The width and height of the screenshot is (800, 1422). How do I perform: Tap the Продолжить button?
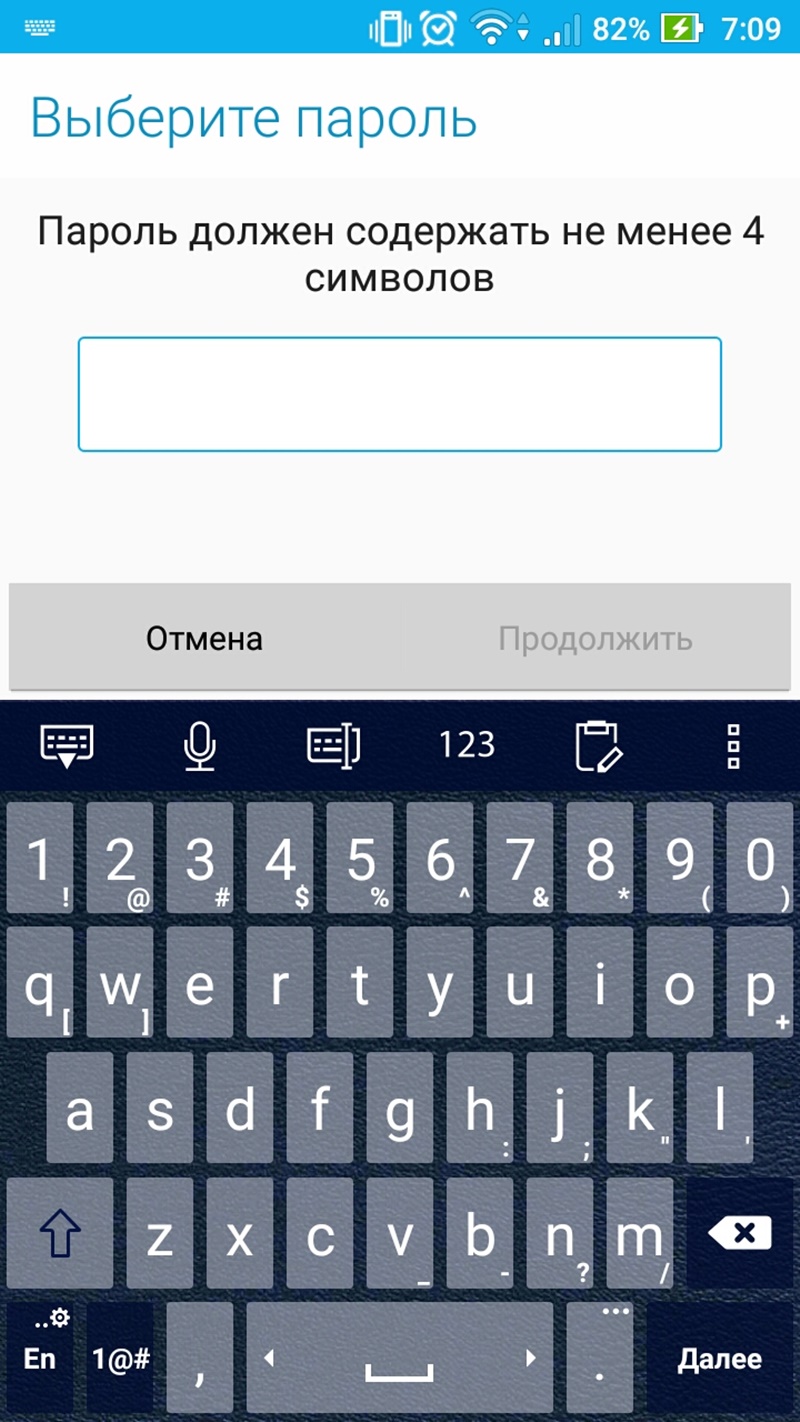point(595,638)
